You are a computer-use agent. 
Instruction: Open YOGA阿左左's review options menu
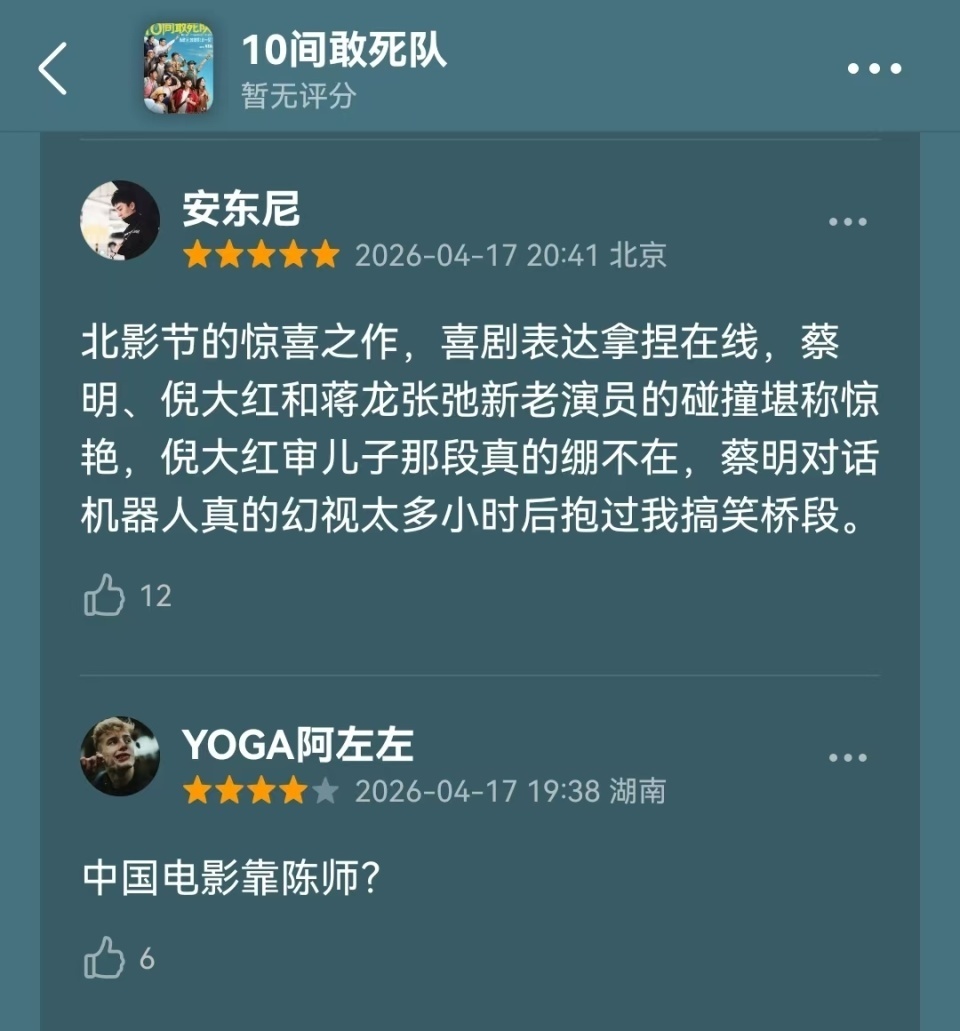coord(849,757)
